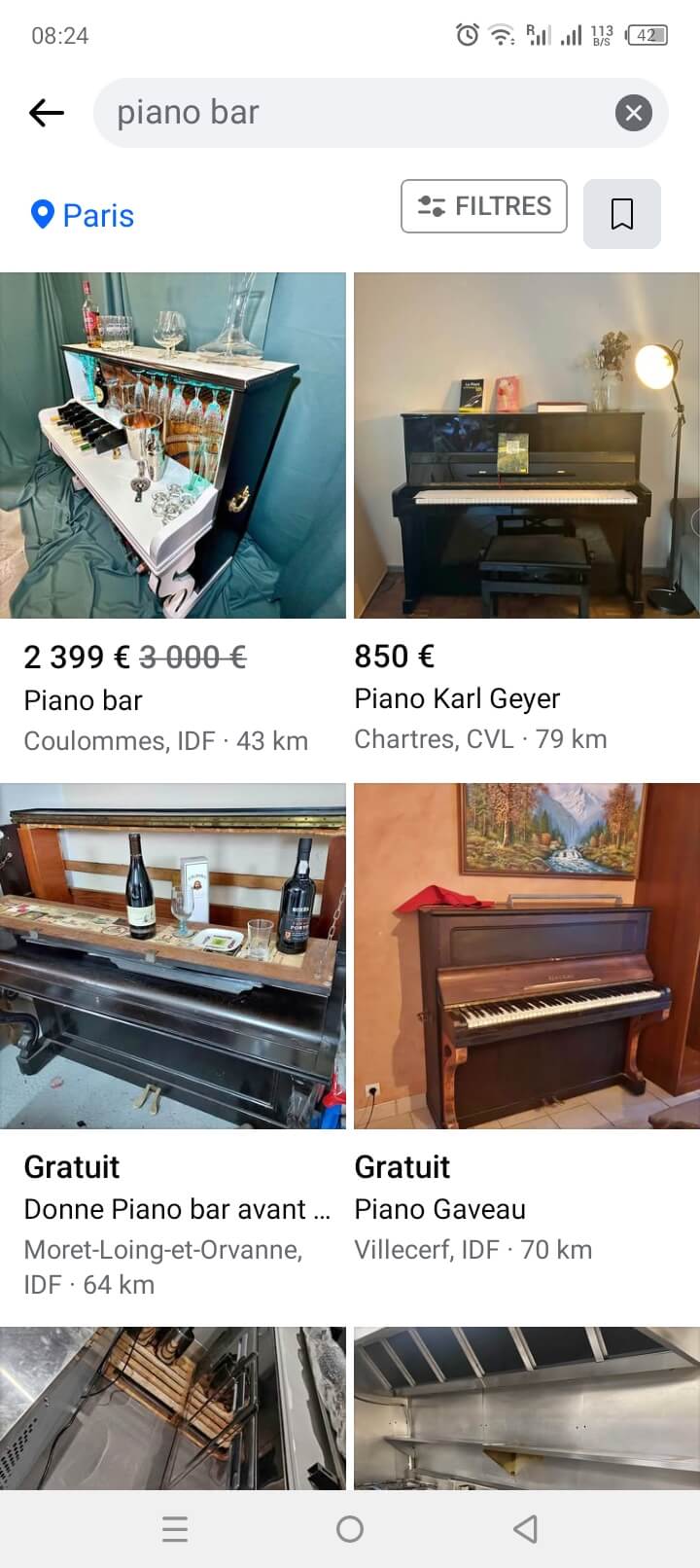Open saved searches bookmark icon

(x=622, y=214)
